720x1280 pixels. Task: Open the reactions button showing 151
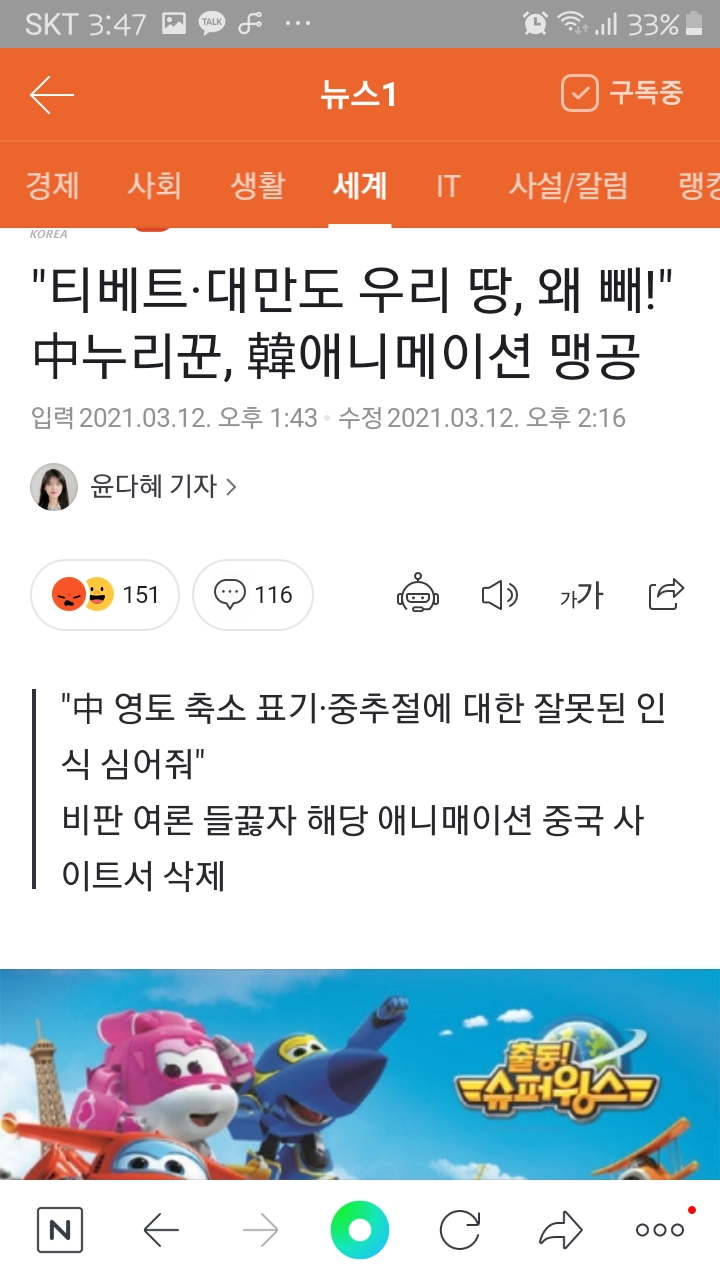[105, 595]
